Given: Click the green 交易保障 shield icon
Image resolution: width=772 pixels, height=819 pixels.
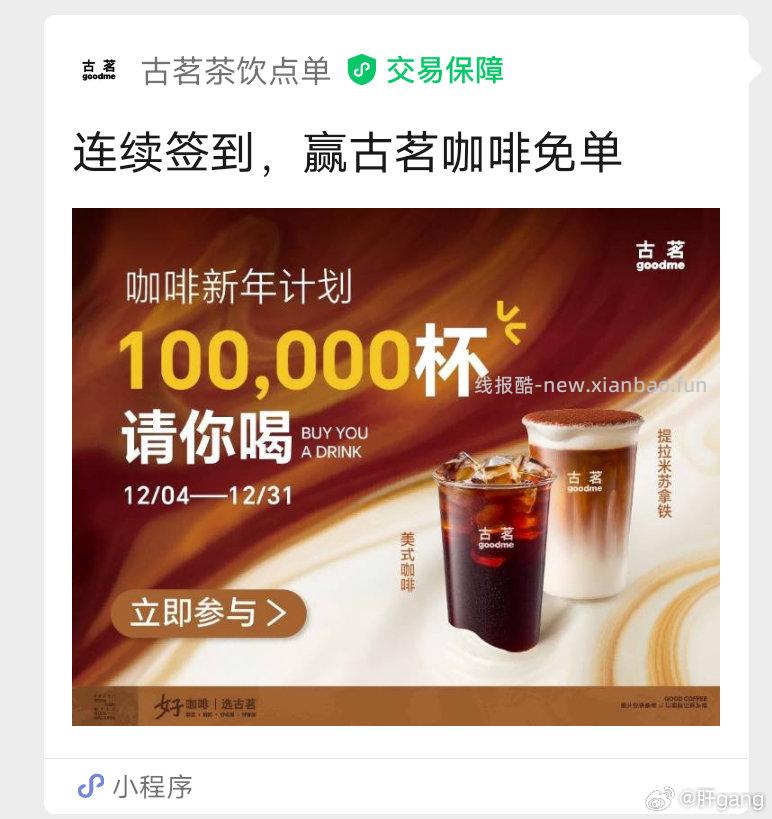Looking at the screenshot, I should tap(362, 70).
